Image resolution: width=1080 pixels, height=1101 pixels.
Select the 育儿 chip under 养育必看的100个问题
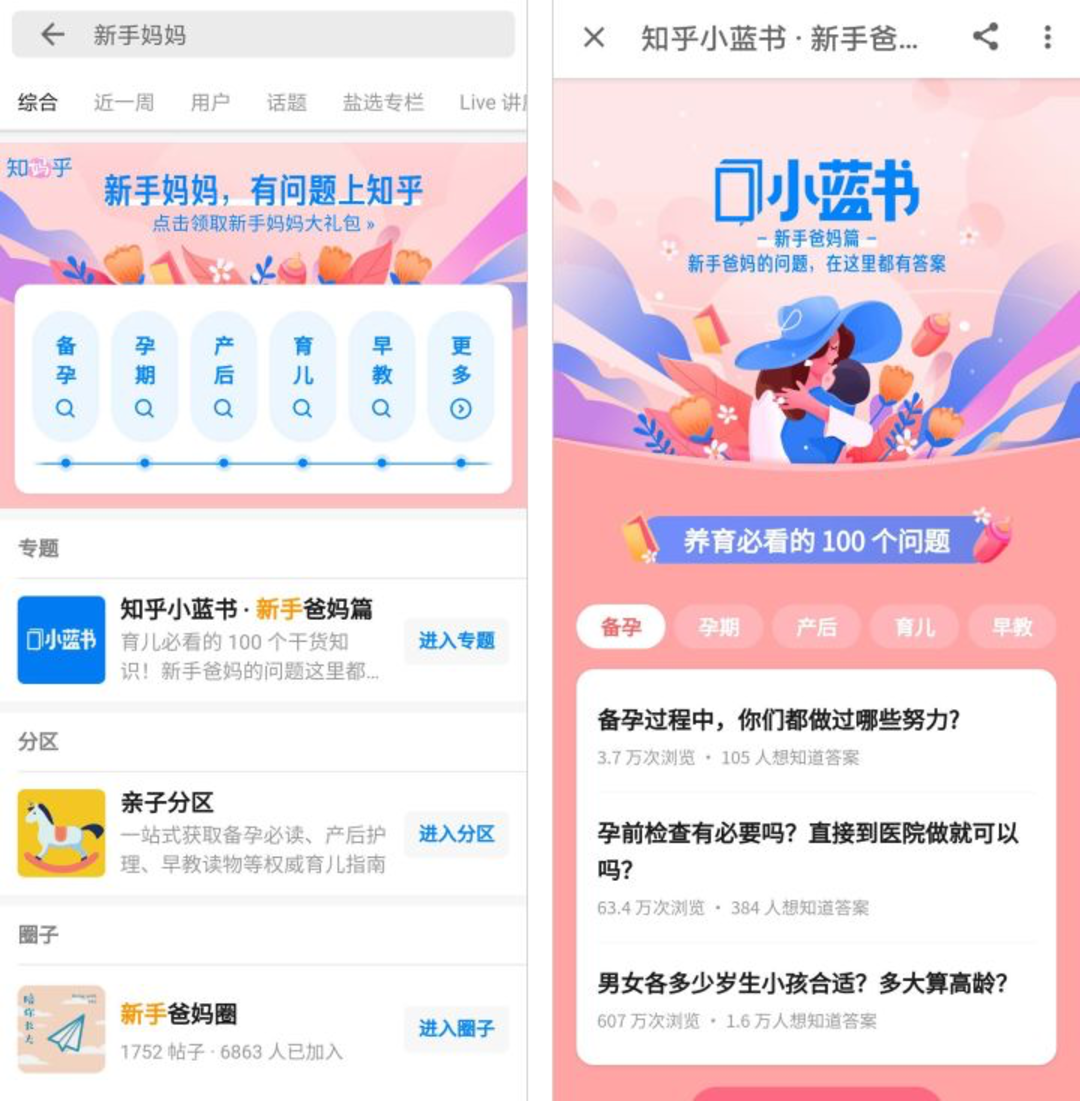point(914,627)
